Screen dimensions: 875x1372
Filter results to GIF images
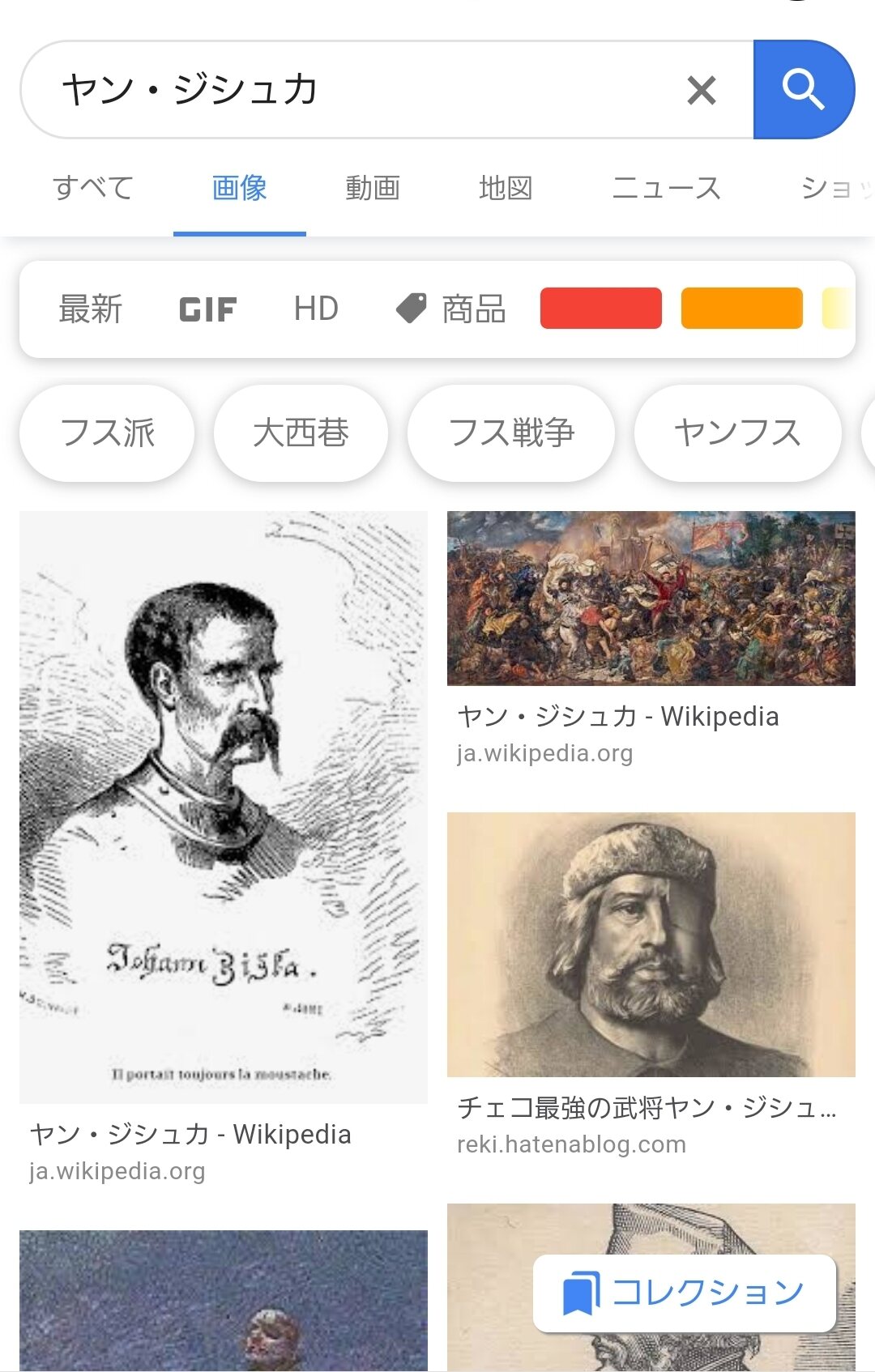pyautogui.click(x=207, y=309)
